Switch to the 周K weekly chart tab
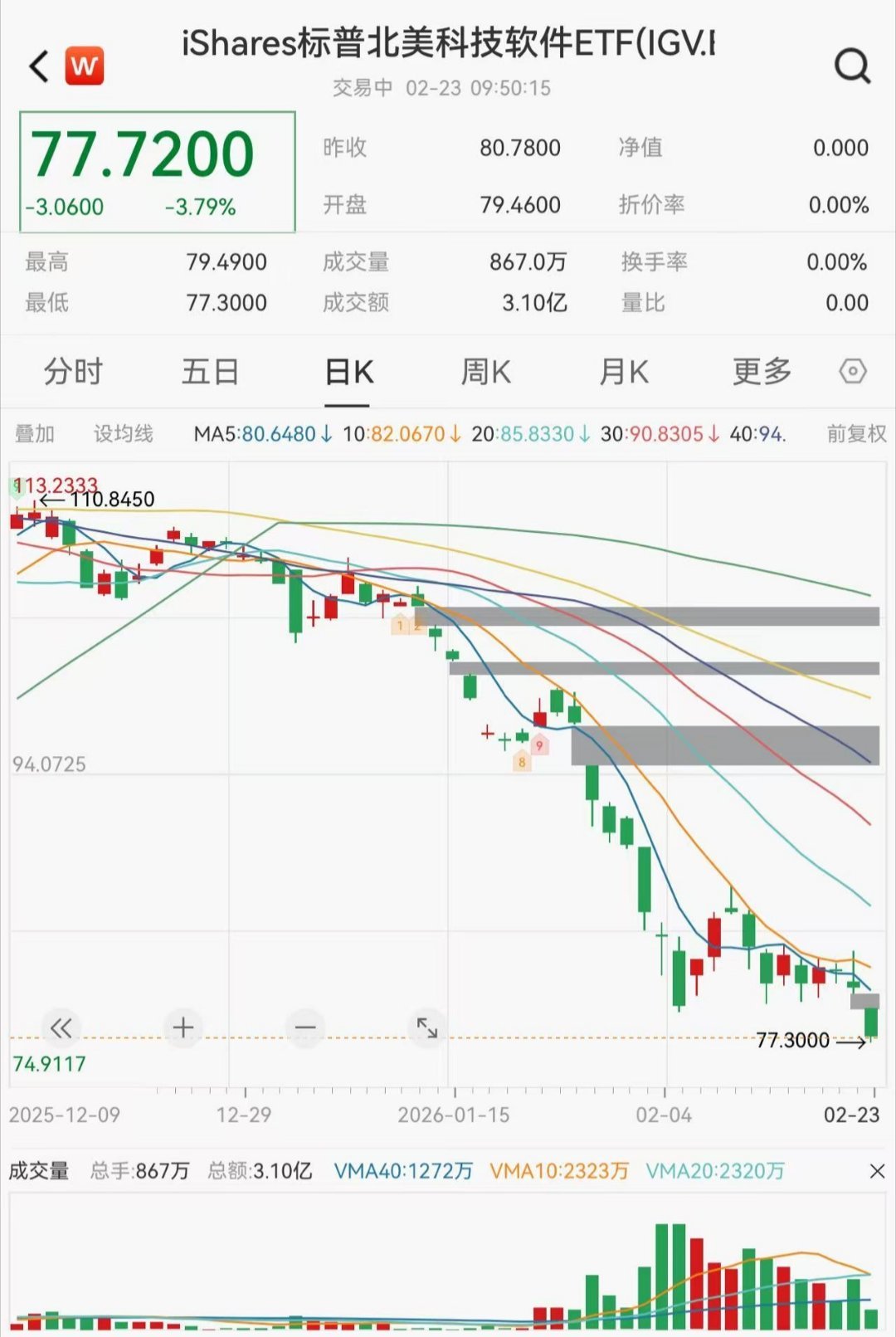 [486, 373]
